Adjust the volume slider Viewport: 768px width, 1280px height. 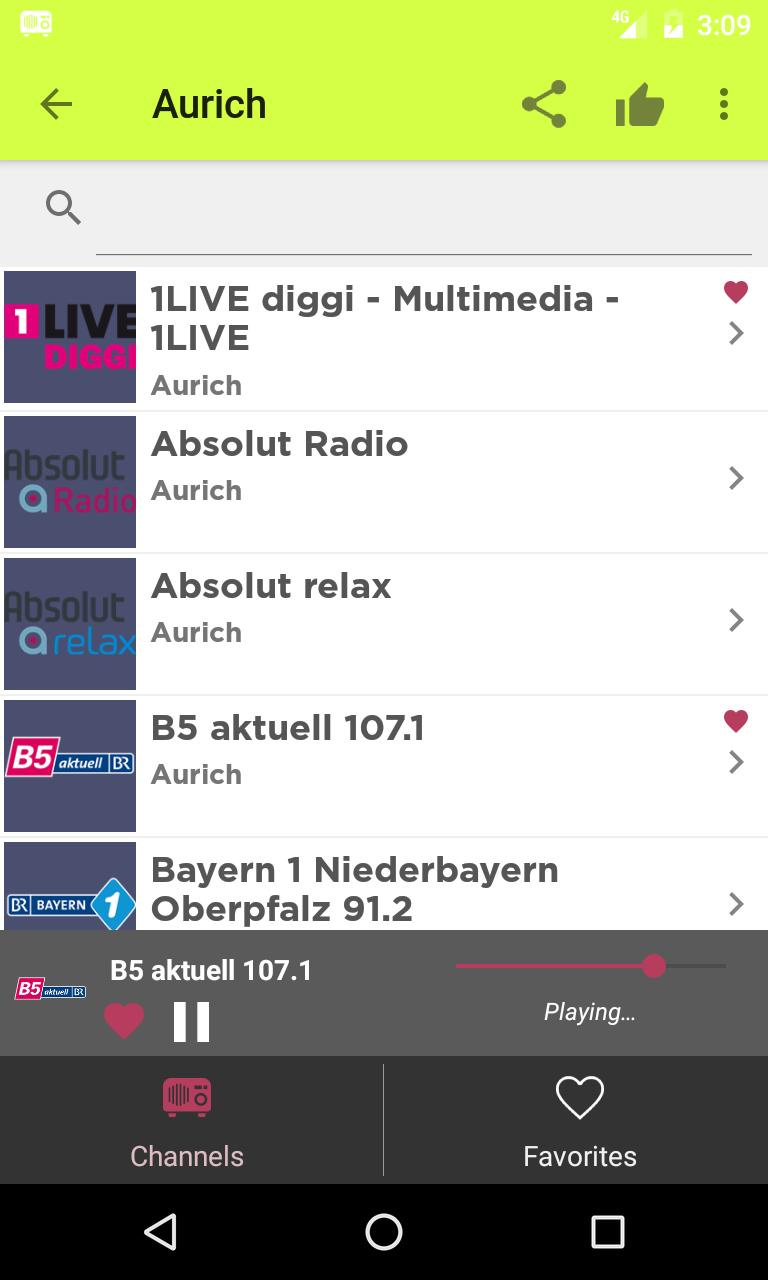(590, 966)
